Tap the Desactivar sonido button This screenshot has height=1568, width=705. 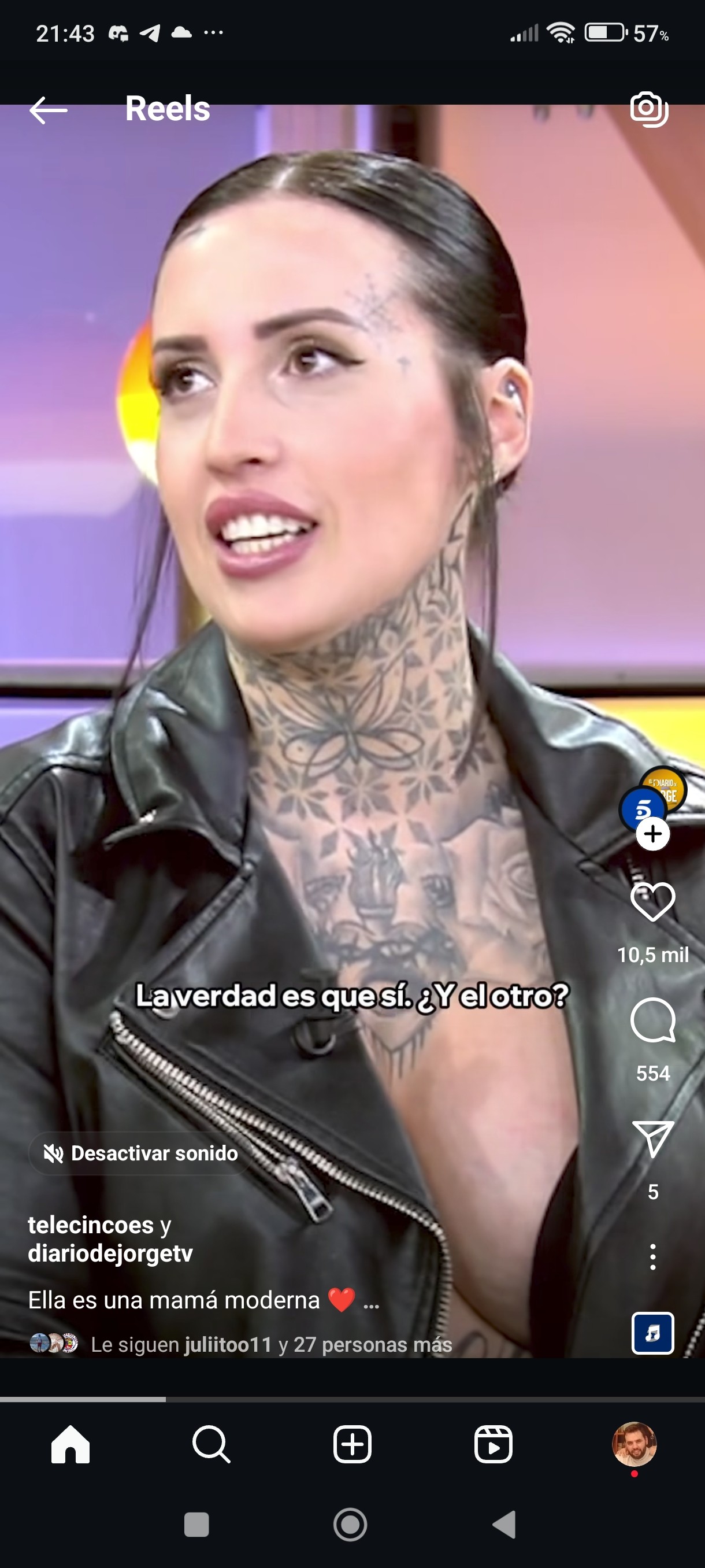point(139,1153)
